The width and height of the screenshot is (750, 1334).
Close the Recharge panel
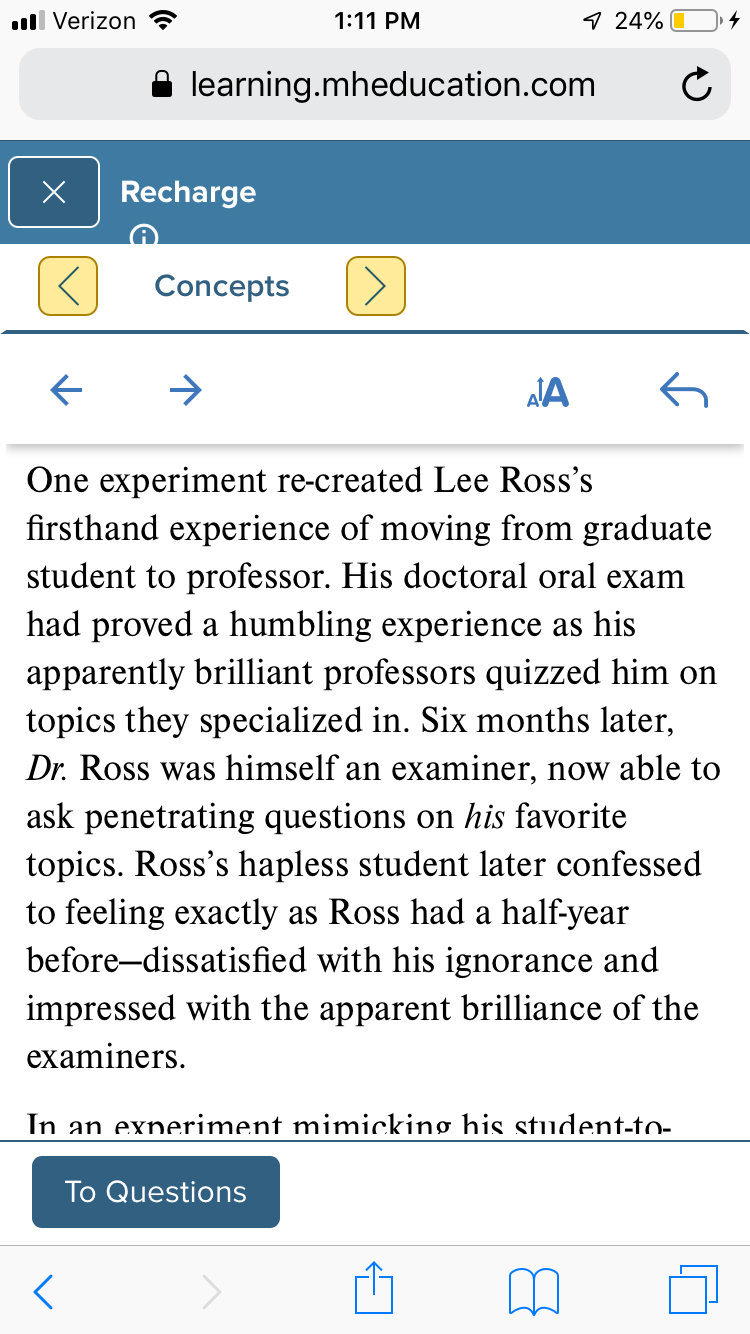point(54,192)
